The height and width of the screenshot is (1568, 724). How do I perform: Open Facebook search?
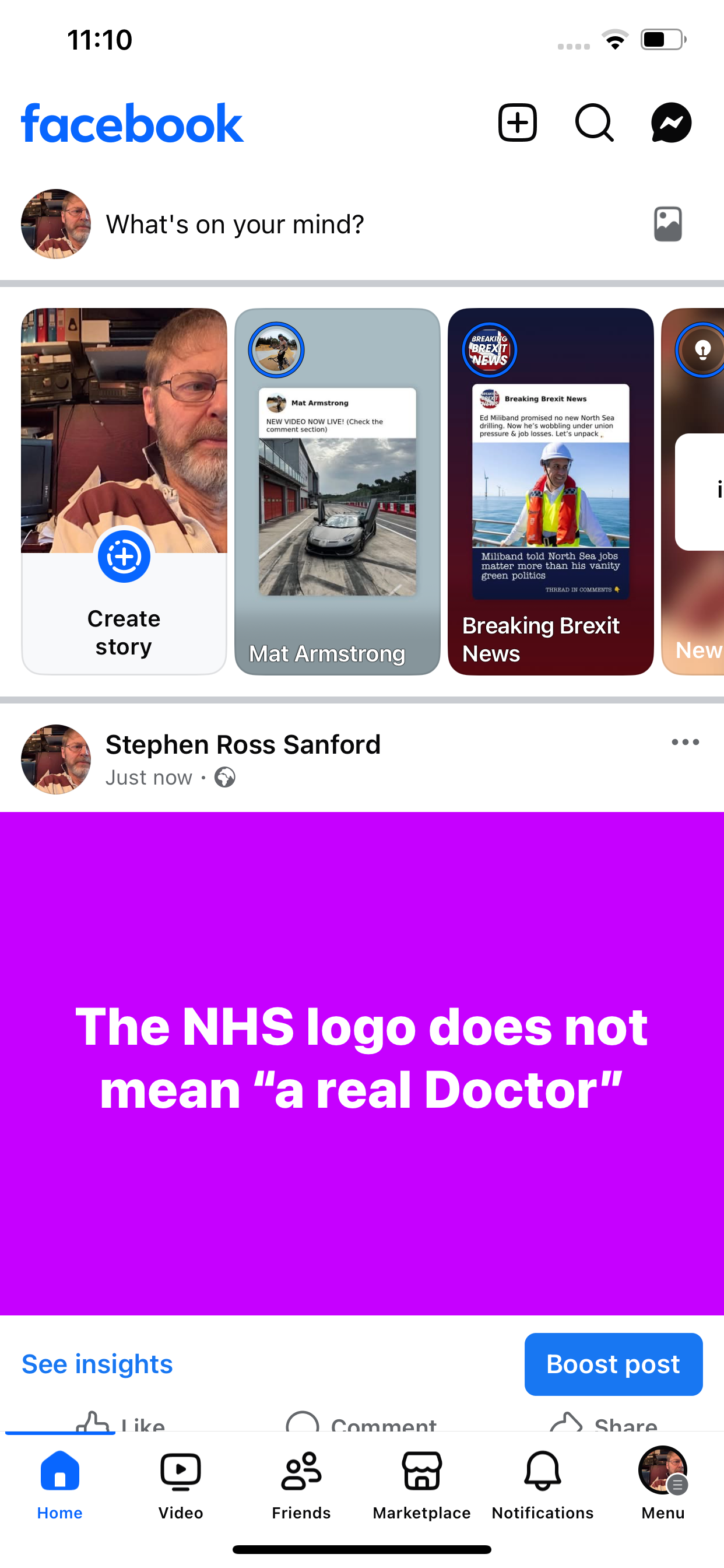(594, 123)
